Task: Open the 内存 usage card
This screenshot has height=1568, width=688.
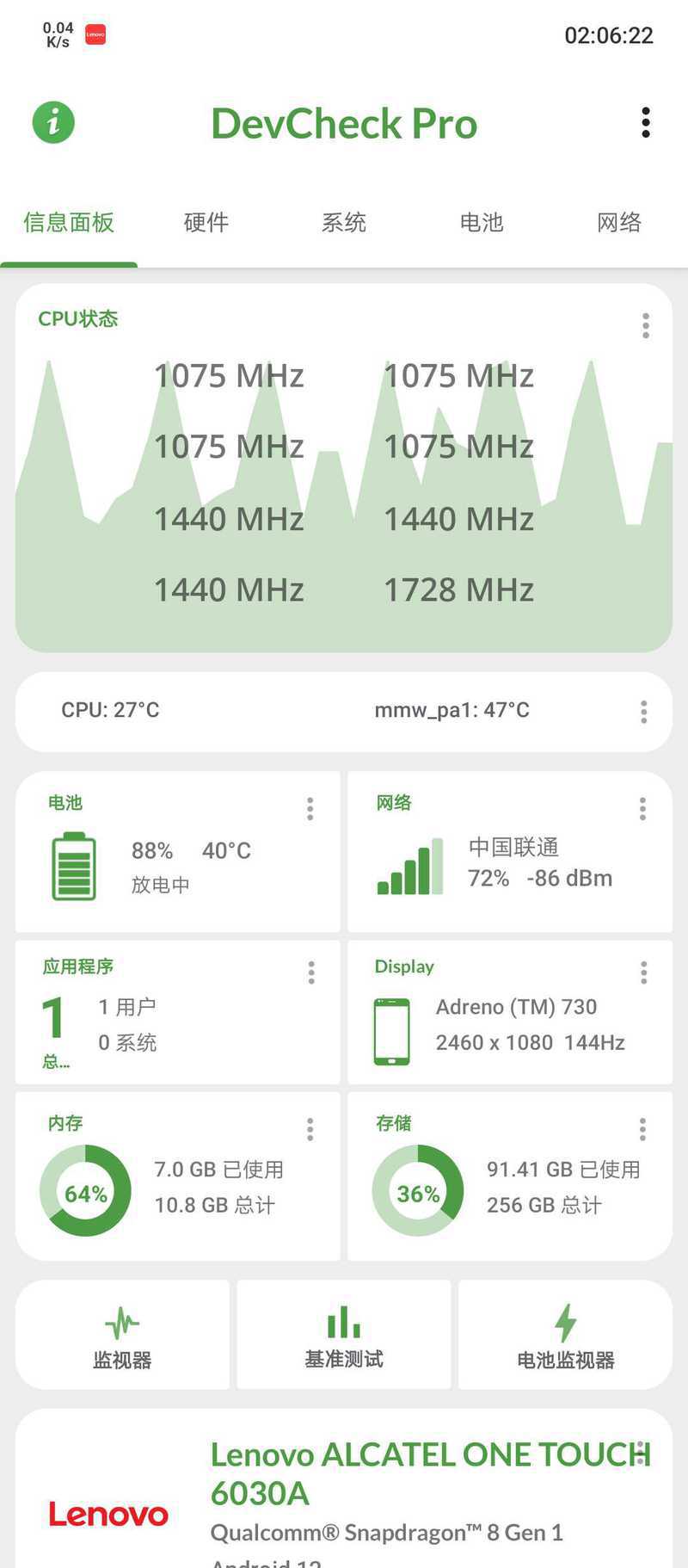Action: point(177,1176)
